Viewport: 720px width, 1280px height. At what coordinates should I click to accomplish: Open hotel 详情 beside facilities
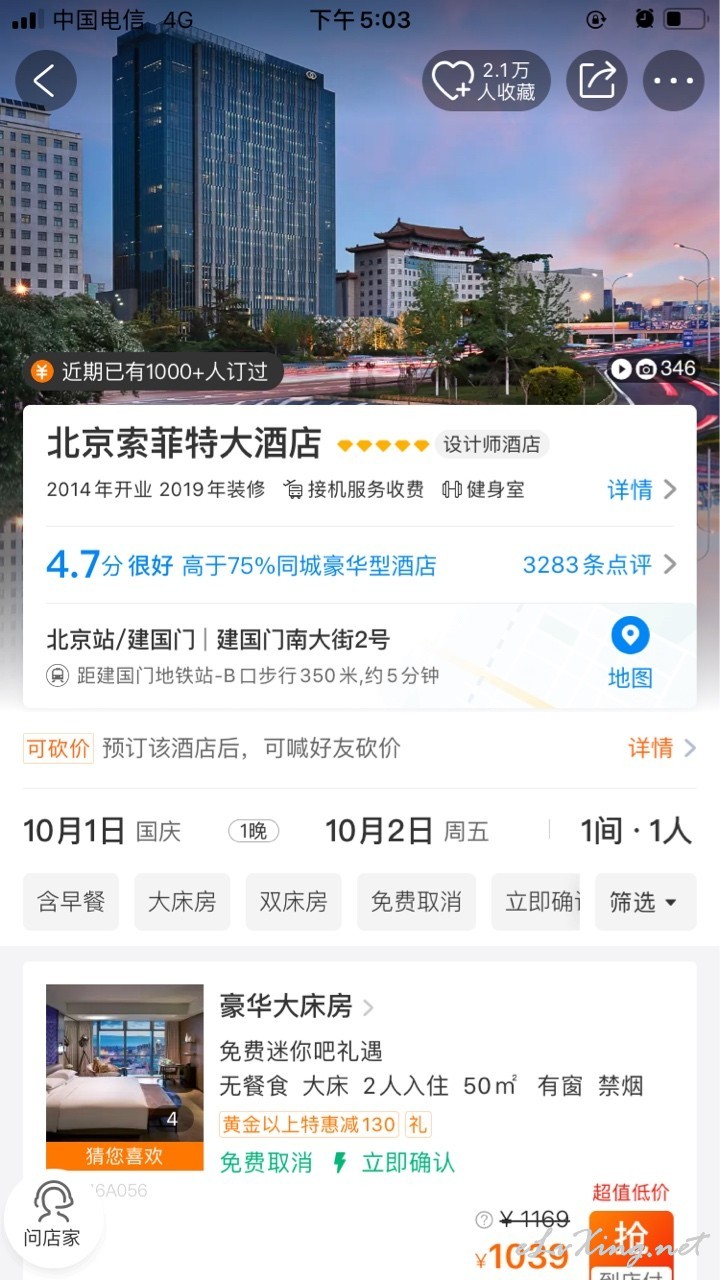[642, 489]
